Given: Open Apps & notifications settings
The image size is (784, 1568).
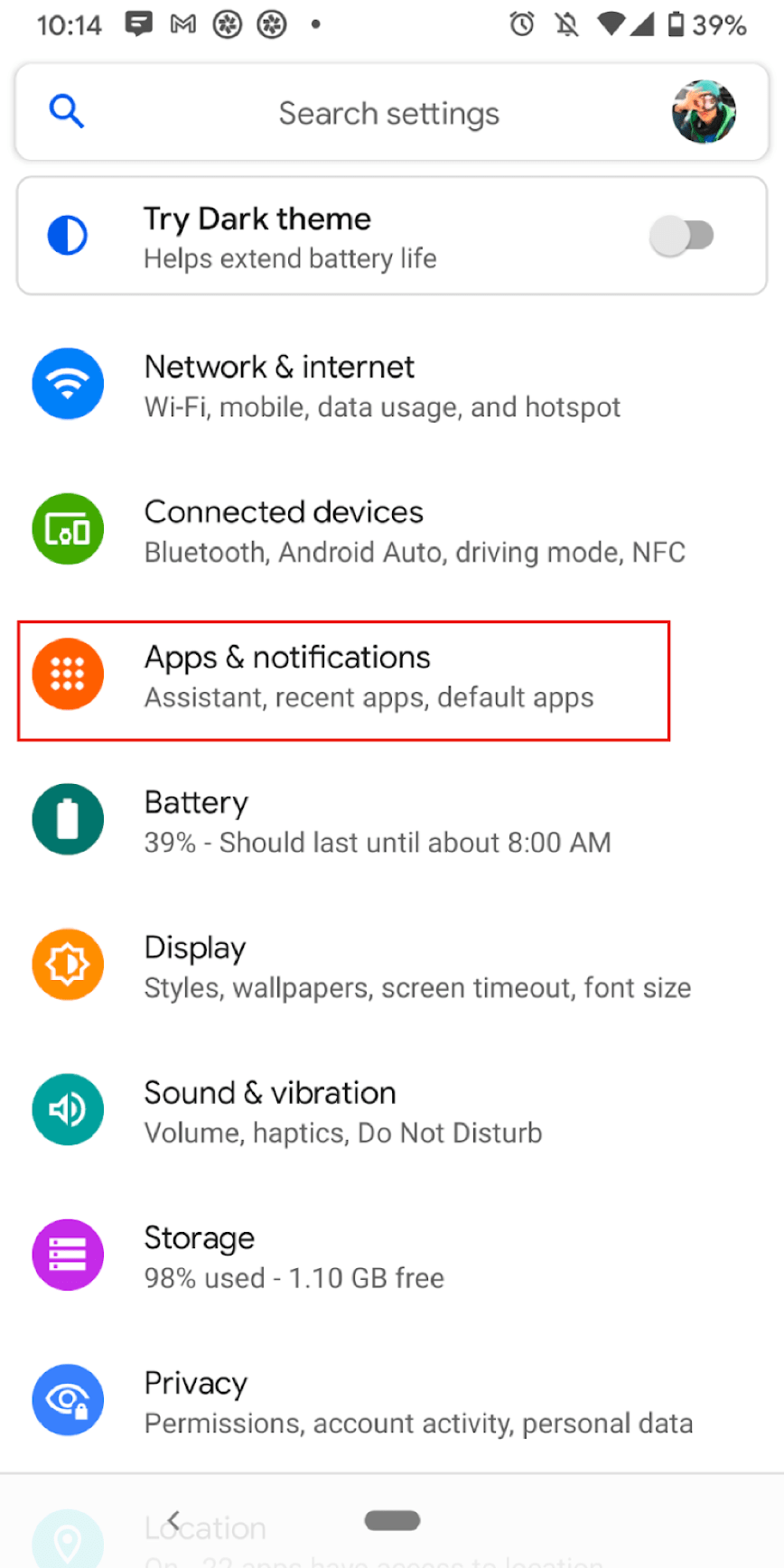Looking at the screenshot, I should [x=343, y=674].
